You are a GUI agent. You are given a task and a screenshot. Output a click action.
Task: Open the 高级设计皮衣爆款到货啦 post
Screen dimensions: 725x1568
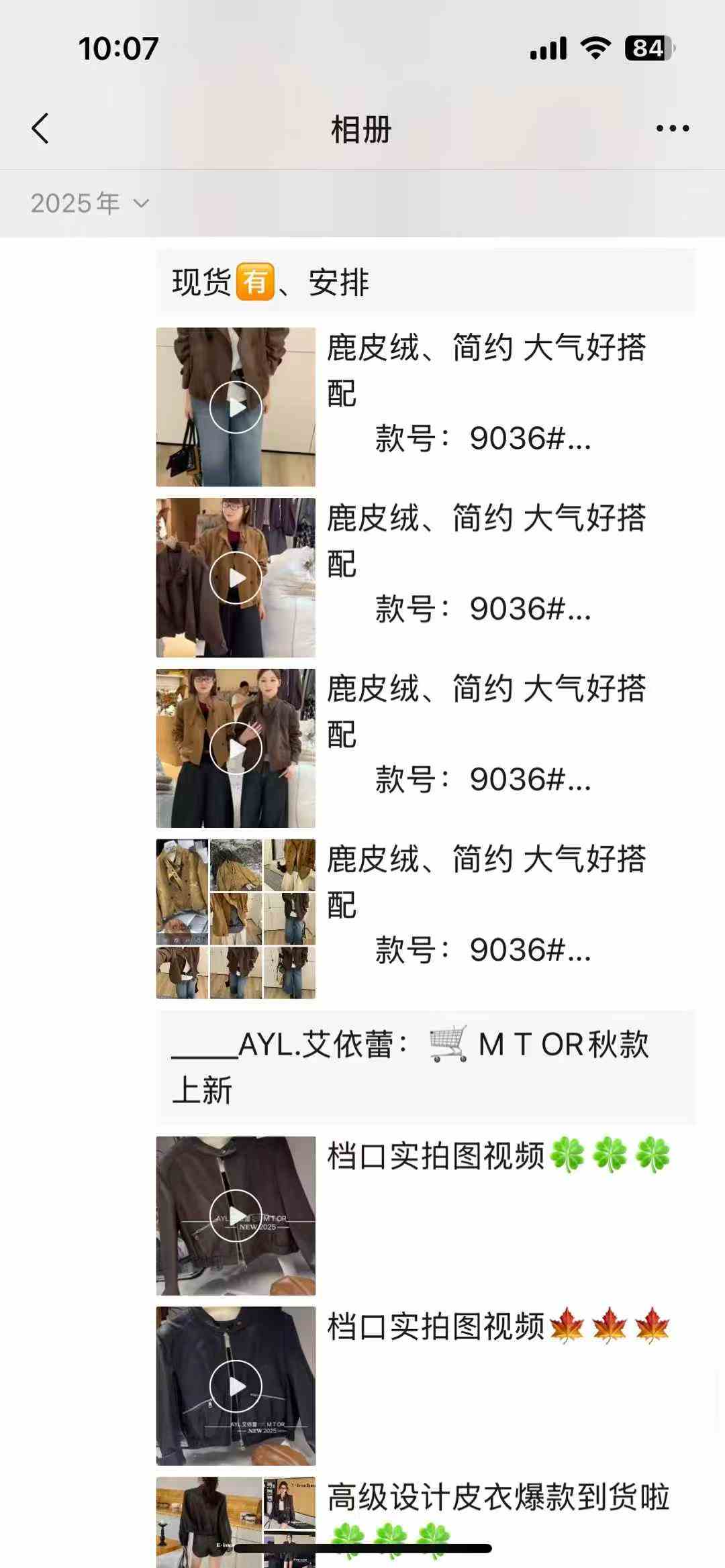(x=497, y=1498)
